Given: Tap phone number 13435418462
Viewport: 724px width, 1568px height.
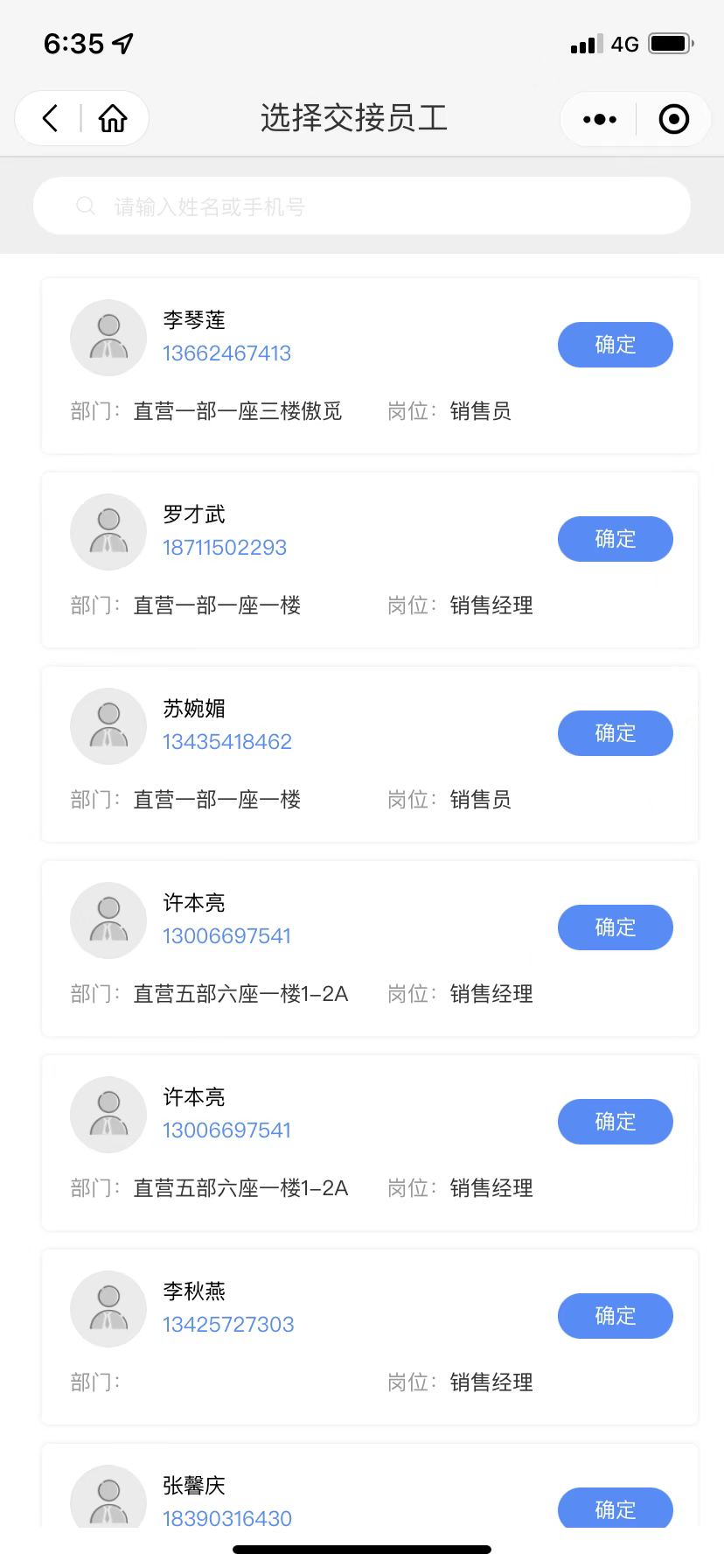Looking at the screenshot, I should tap(227, 742).
